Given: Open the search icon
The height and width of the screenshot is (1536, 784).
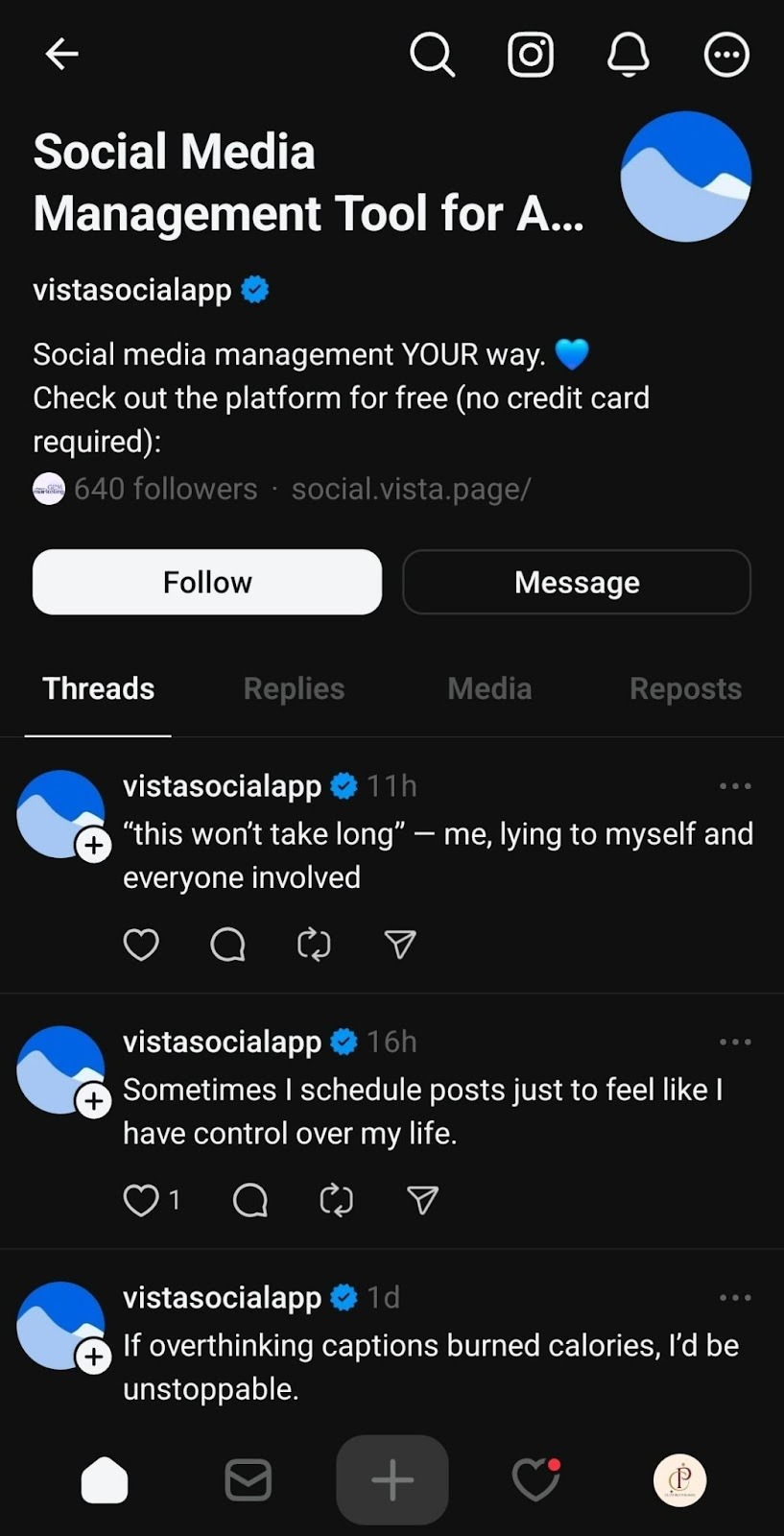Looking at the screenshot, I should tap(432, 55).
